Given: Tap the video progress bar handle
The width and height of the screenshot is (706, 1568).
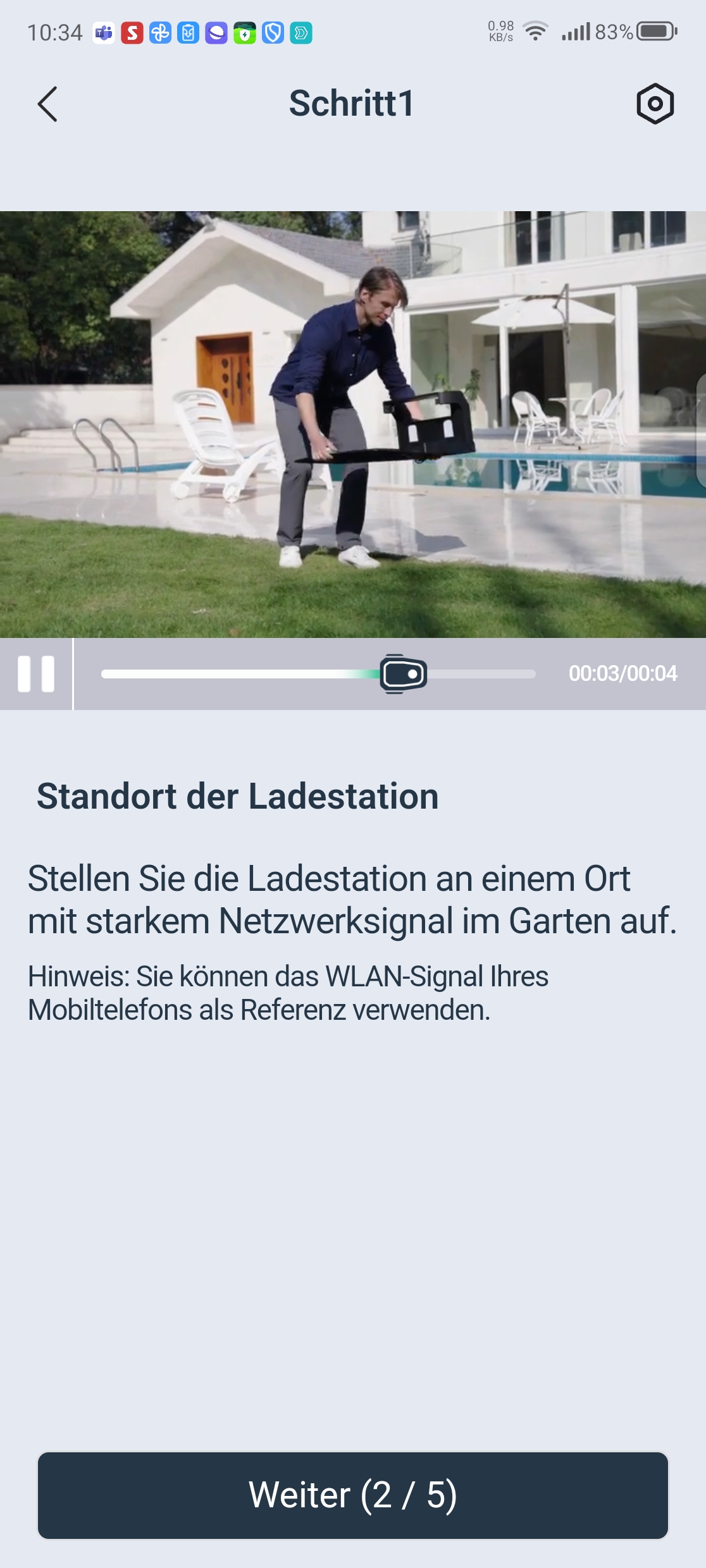Looking at the screenshot, I should point(403,674).
